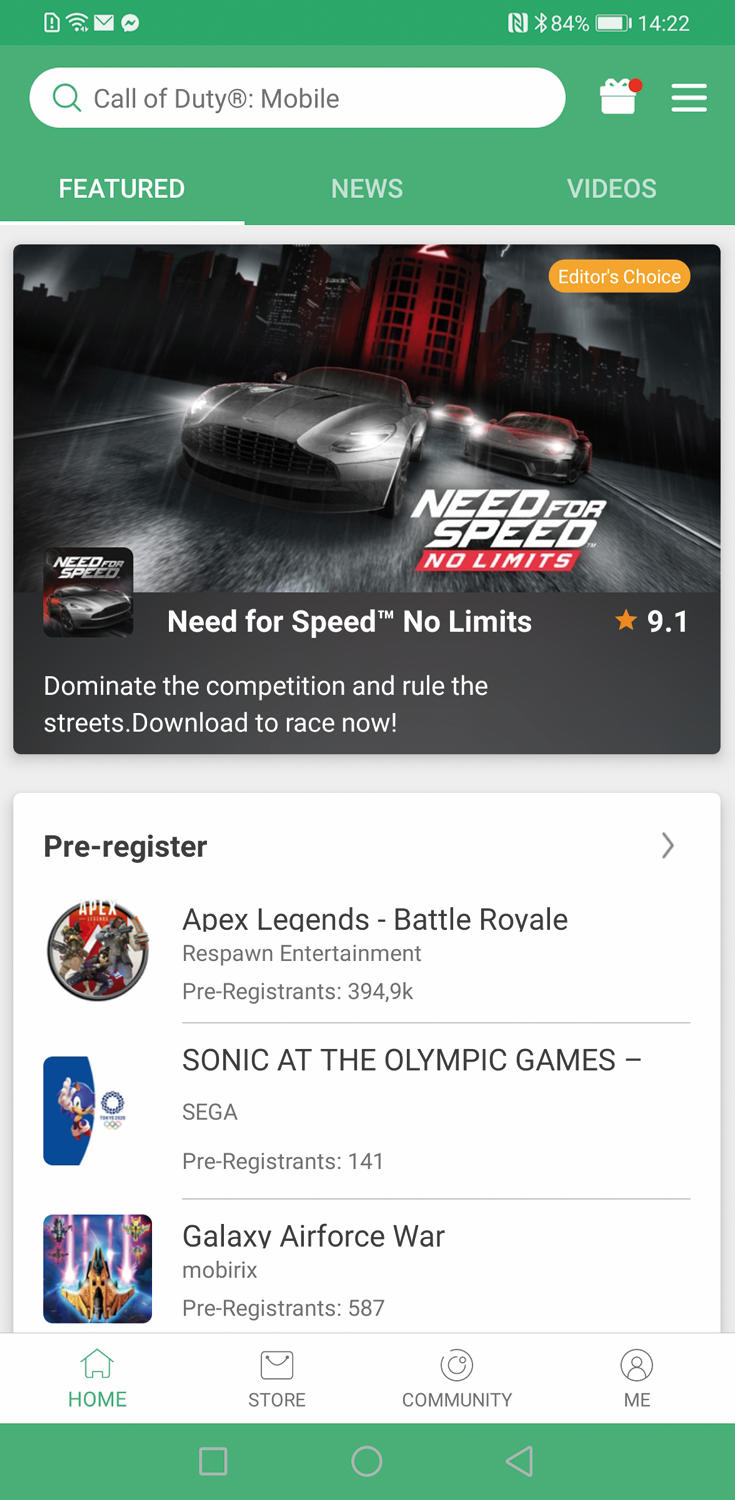Open the Call of Duty search box
This screenshot has width=735, height=1500.
[297, 98]
